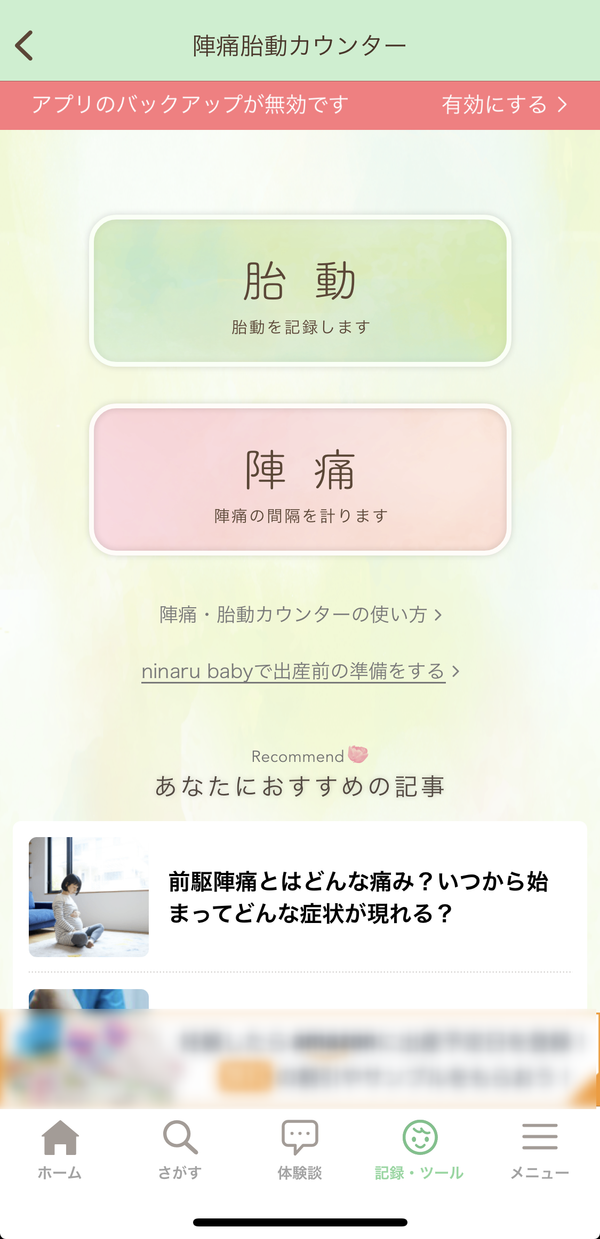Open the 前駆陣痛 article card
Screen dimensions: 600x1239
(x=300, y=897)
